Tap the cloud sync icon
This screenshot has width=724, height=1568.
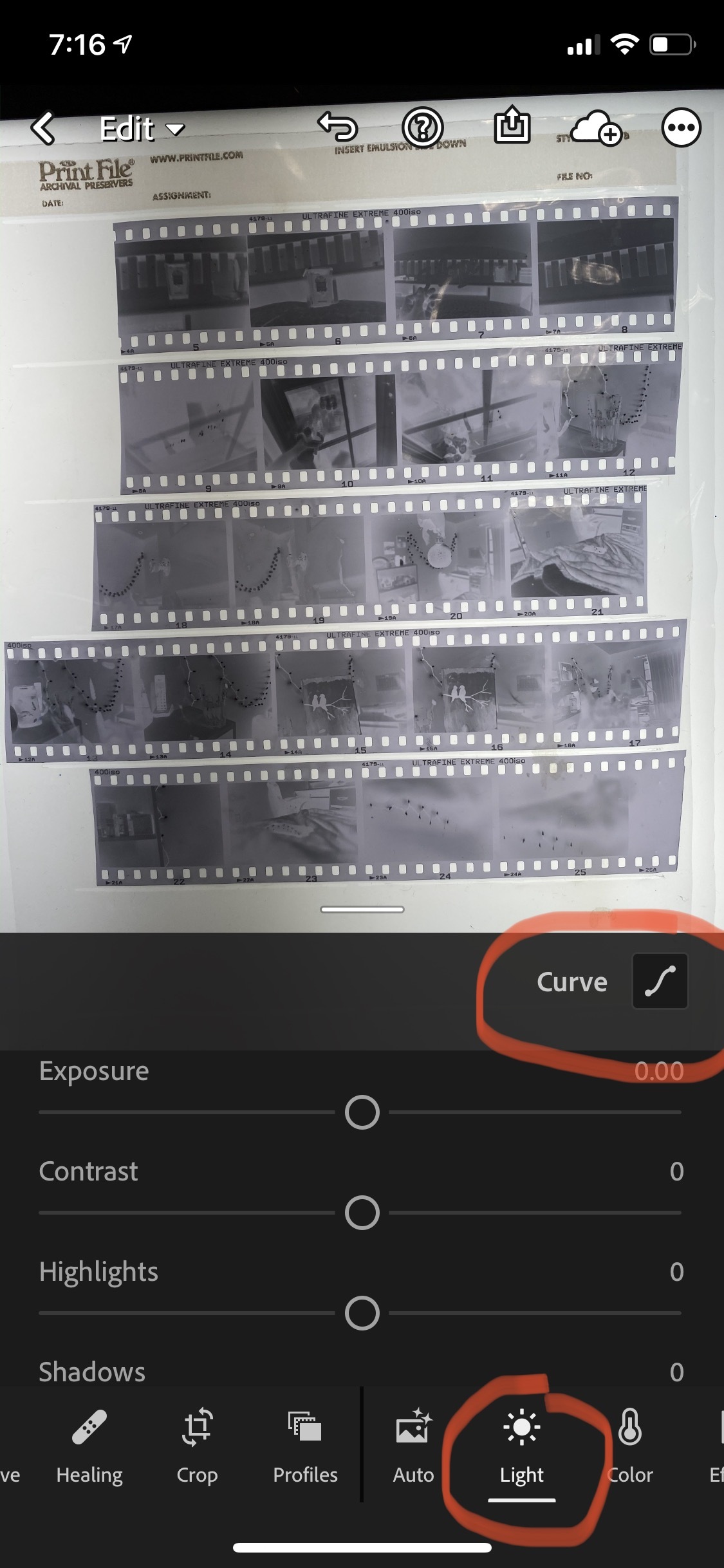point(596,127)
